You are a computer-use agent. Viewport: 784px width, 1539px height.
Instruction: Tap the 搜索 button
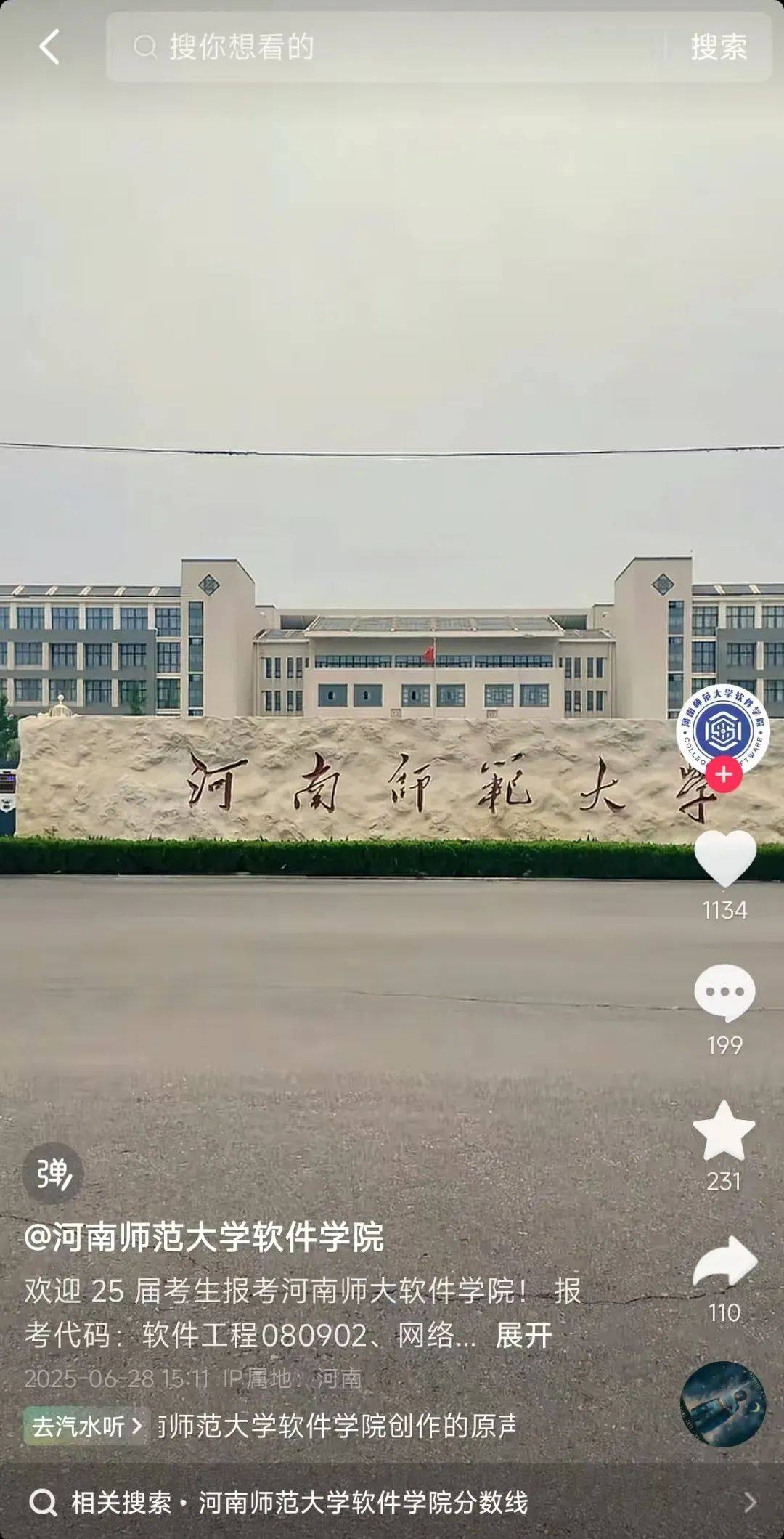(x=718, y=47)
